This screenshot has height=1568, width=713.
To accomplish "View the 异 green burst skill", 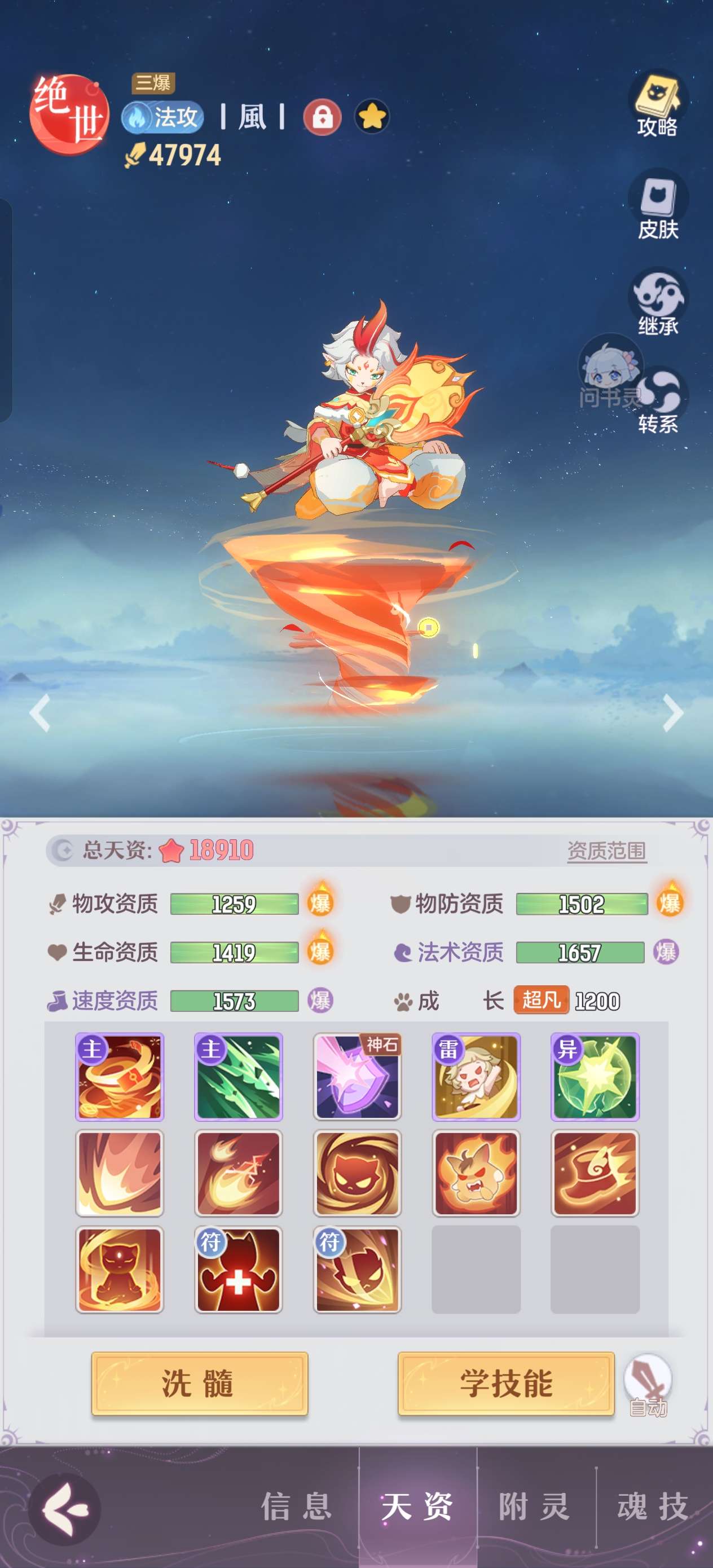I will point(595,1076).
